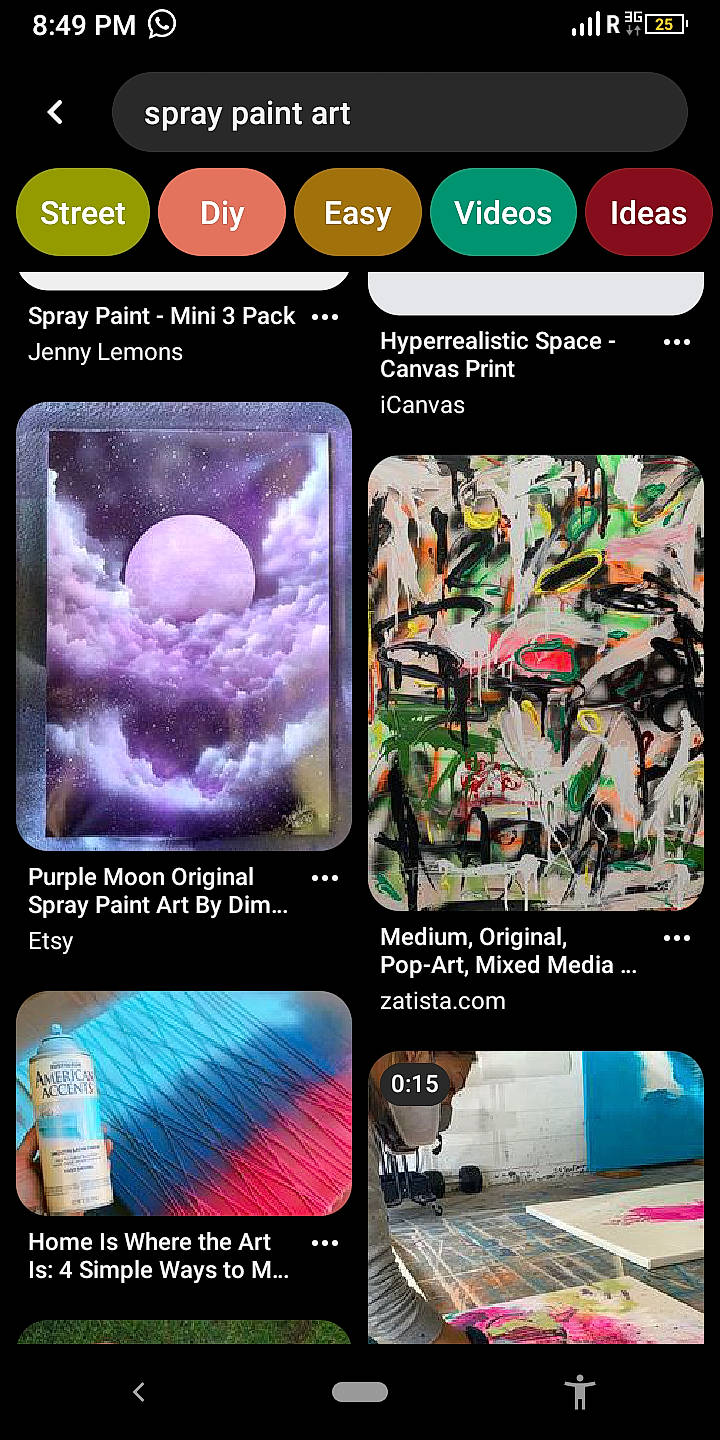Tap the back arrow beside the search bar
The height and width of the screenshot is (1440, 720).
click(55, 112)
